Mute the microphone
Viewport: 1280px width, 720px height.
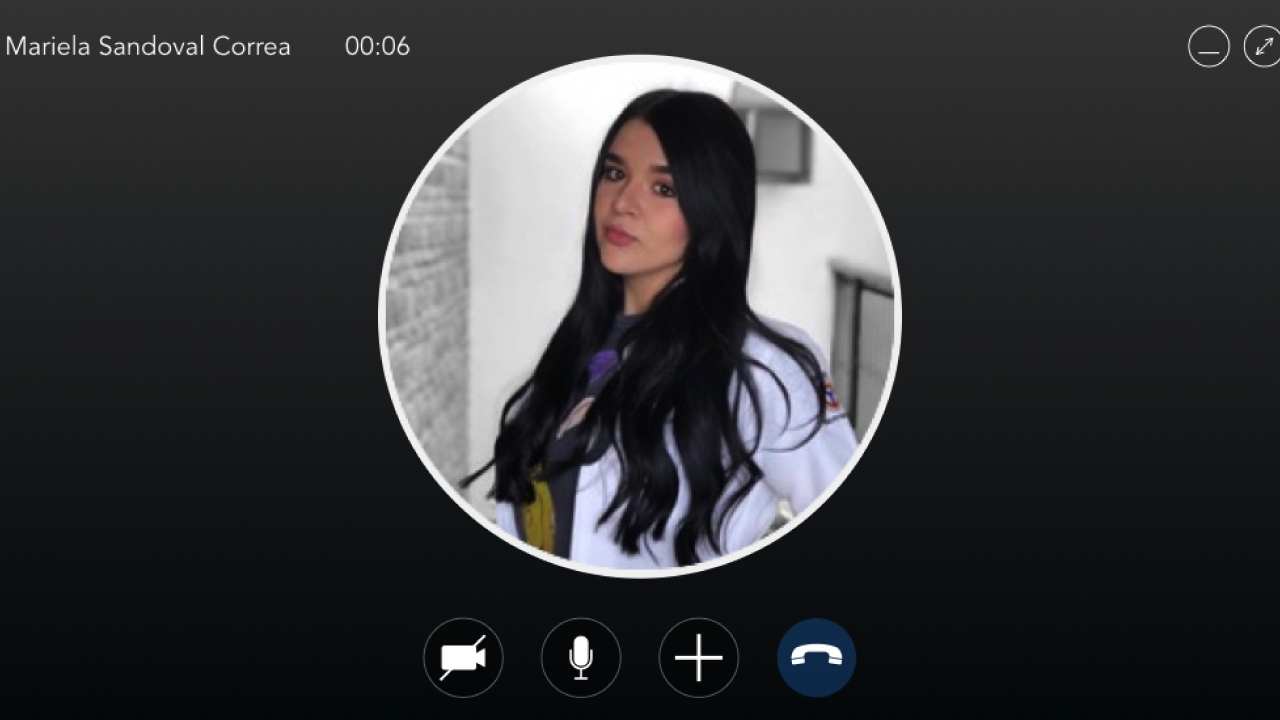pyautogui.click(x=581, y=657)
